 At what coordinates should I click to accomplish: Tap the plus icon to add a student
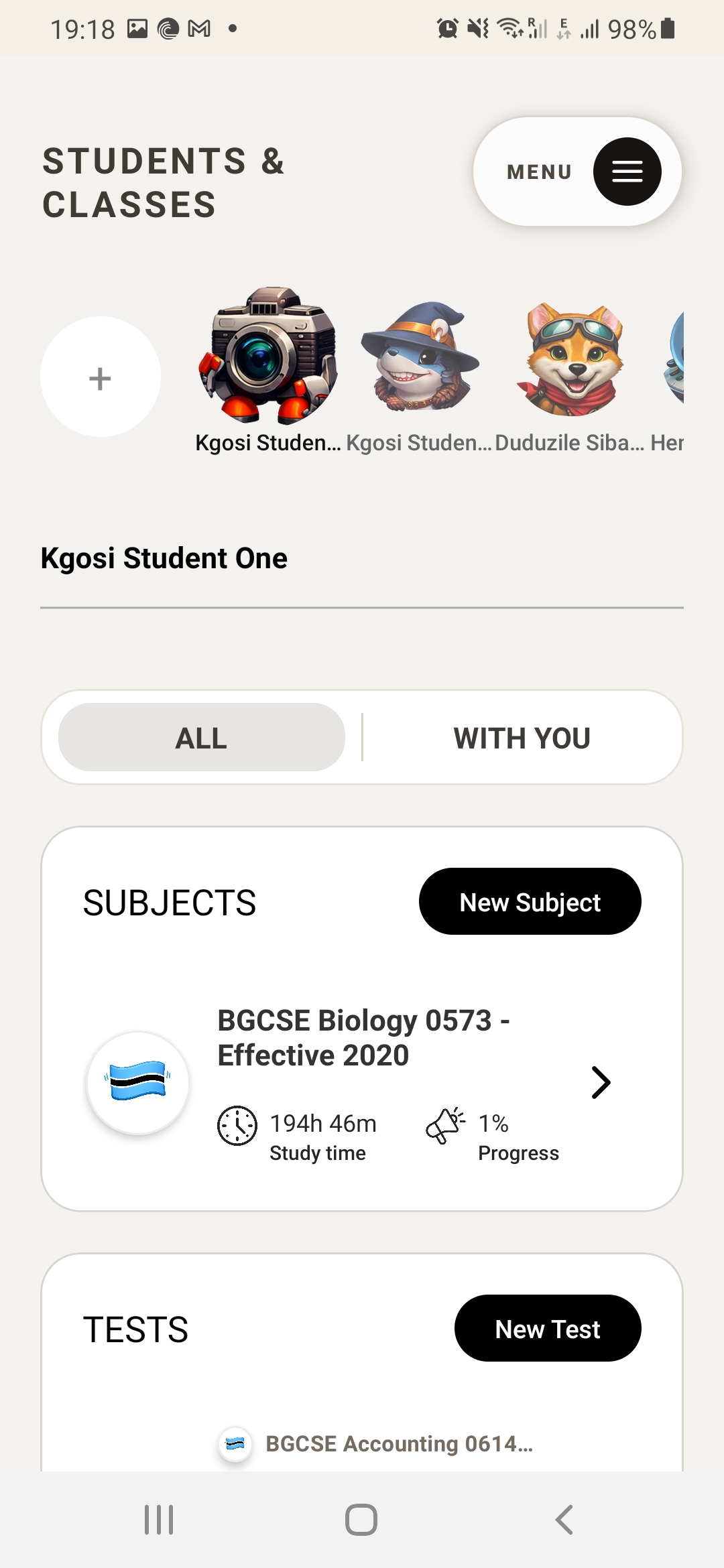click(x=99, y=377)
